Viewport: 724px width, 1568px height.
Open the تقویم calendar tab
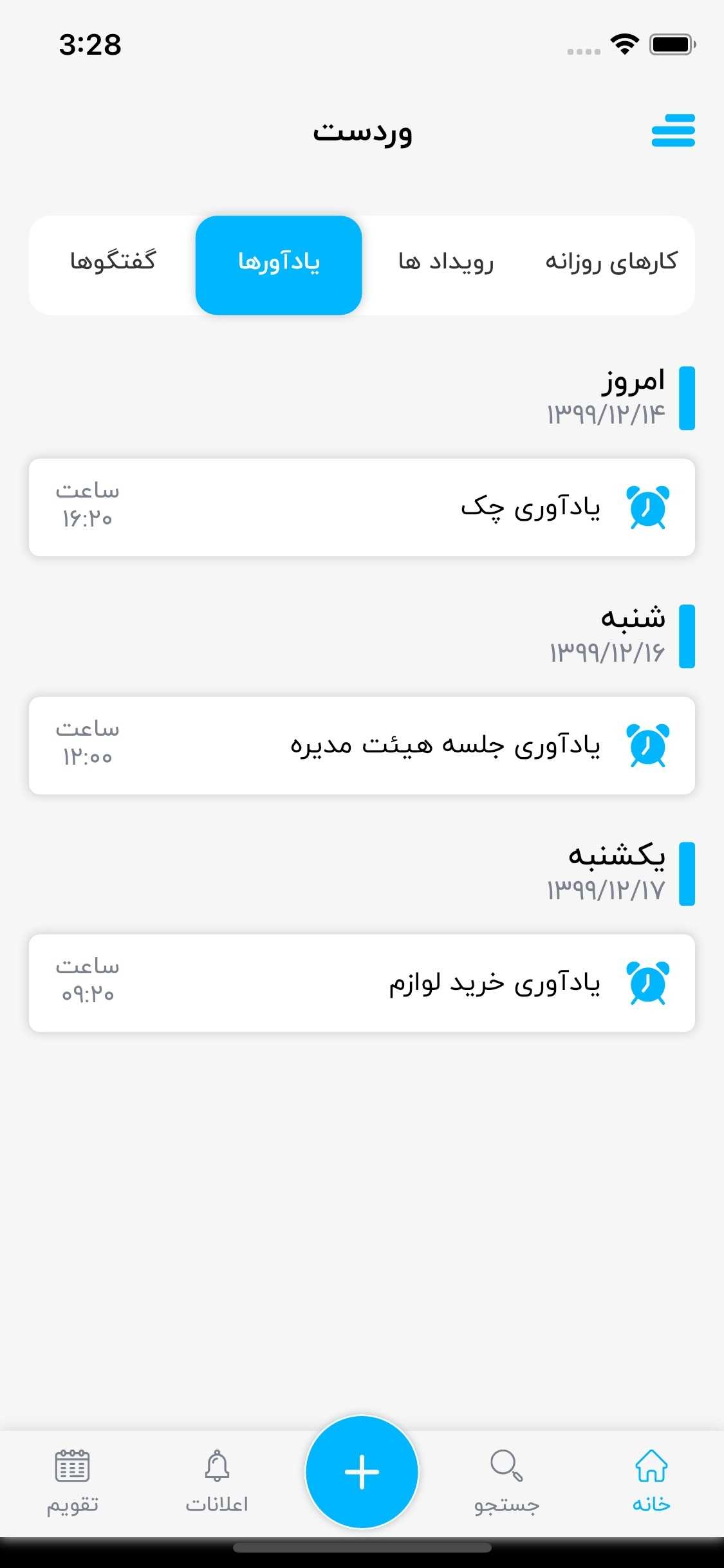[72, 1480]
